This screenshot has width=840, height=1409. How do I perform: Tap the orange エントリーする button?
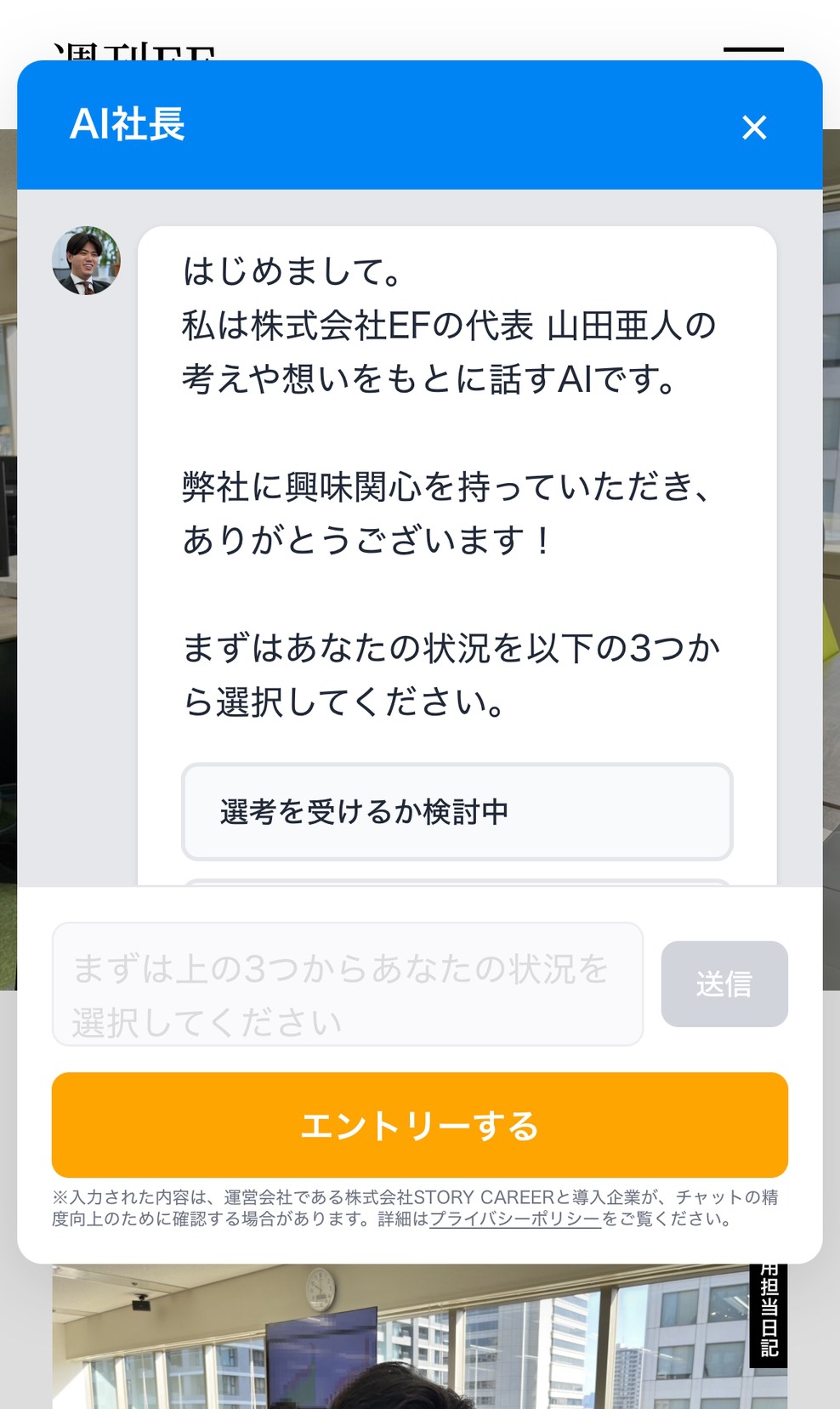pos(419,1125)
